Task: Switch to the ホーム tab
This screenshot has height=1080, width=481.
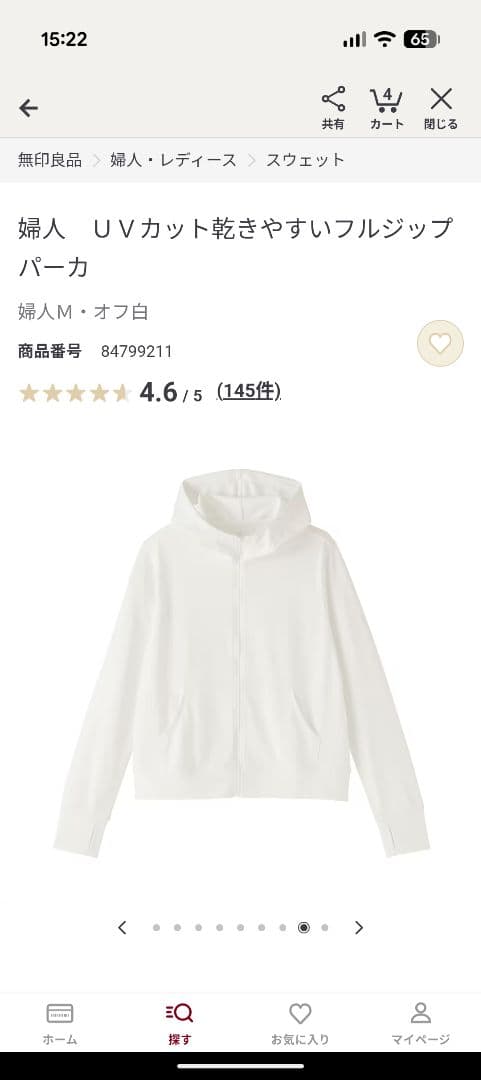Action: 60,1024
